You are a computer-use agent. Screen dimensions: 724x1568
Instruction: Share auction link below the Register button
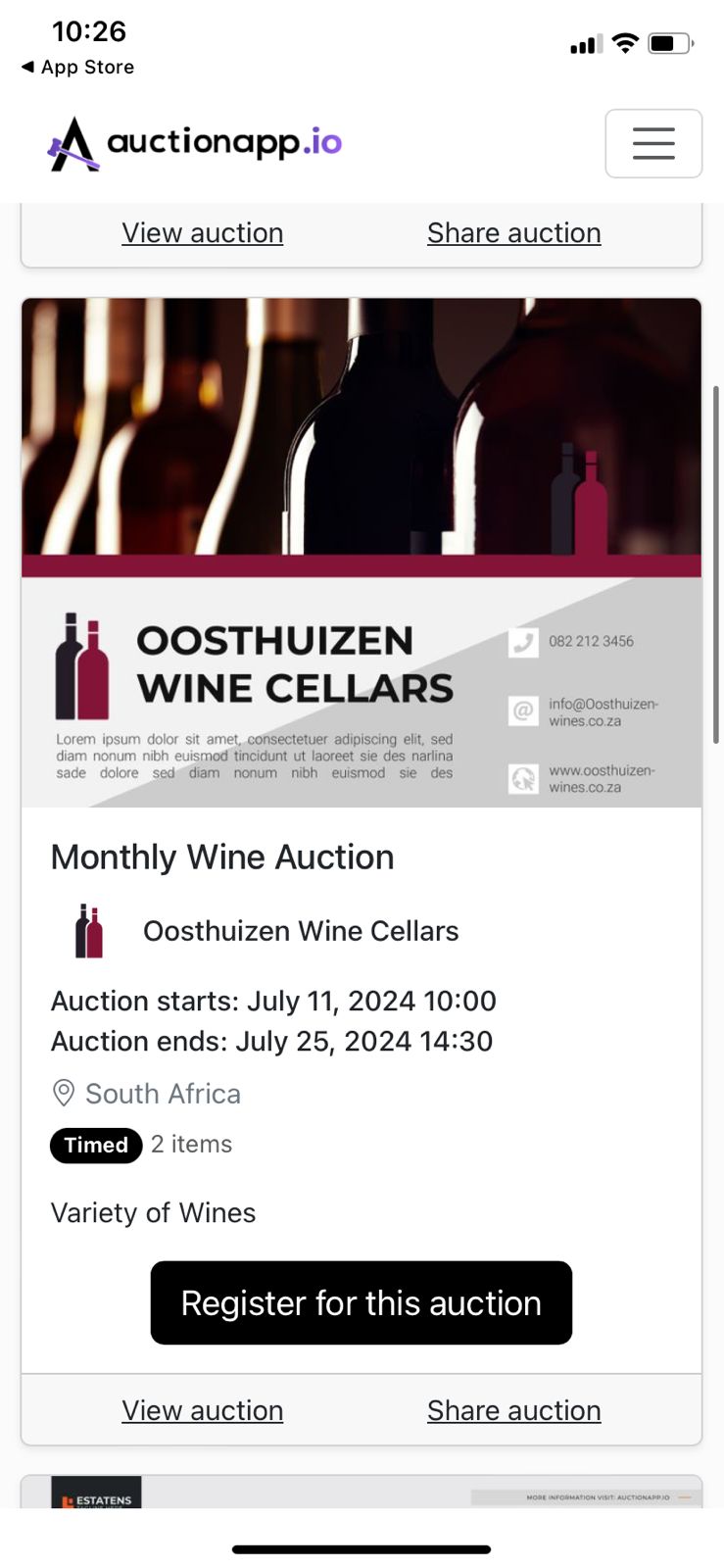tap(513, 1410)
